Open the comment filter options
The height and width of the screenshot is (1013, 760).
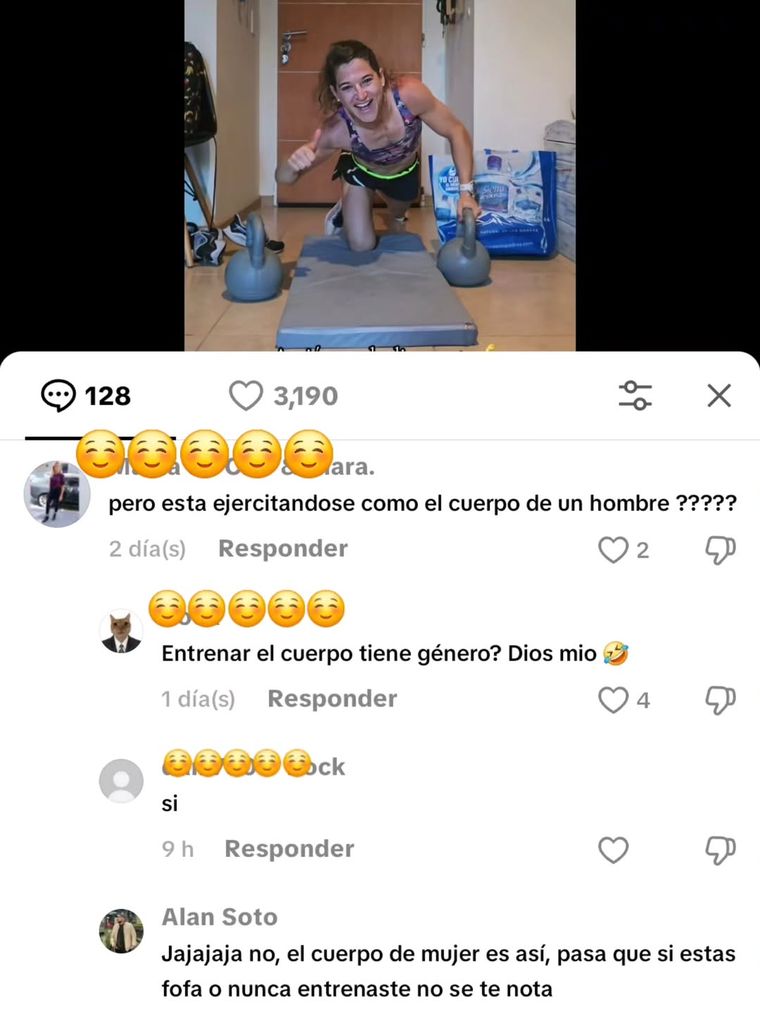pos(635,396)
